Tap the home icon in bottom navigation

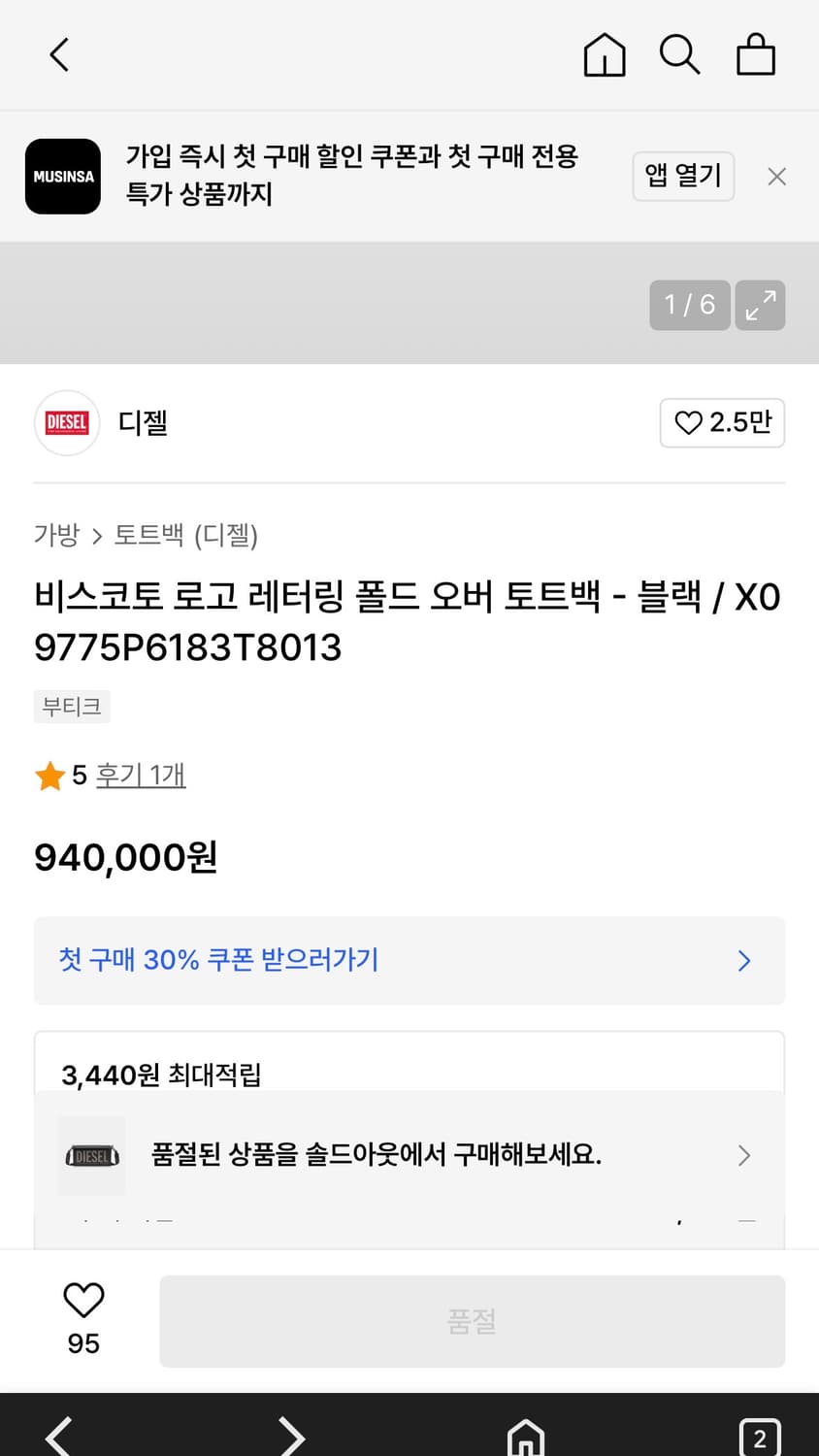[x=525, y=1438]
